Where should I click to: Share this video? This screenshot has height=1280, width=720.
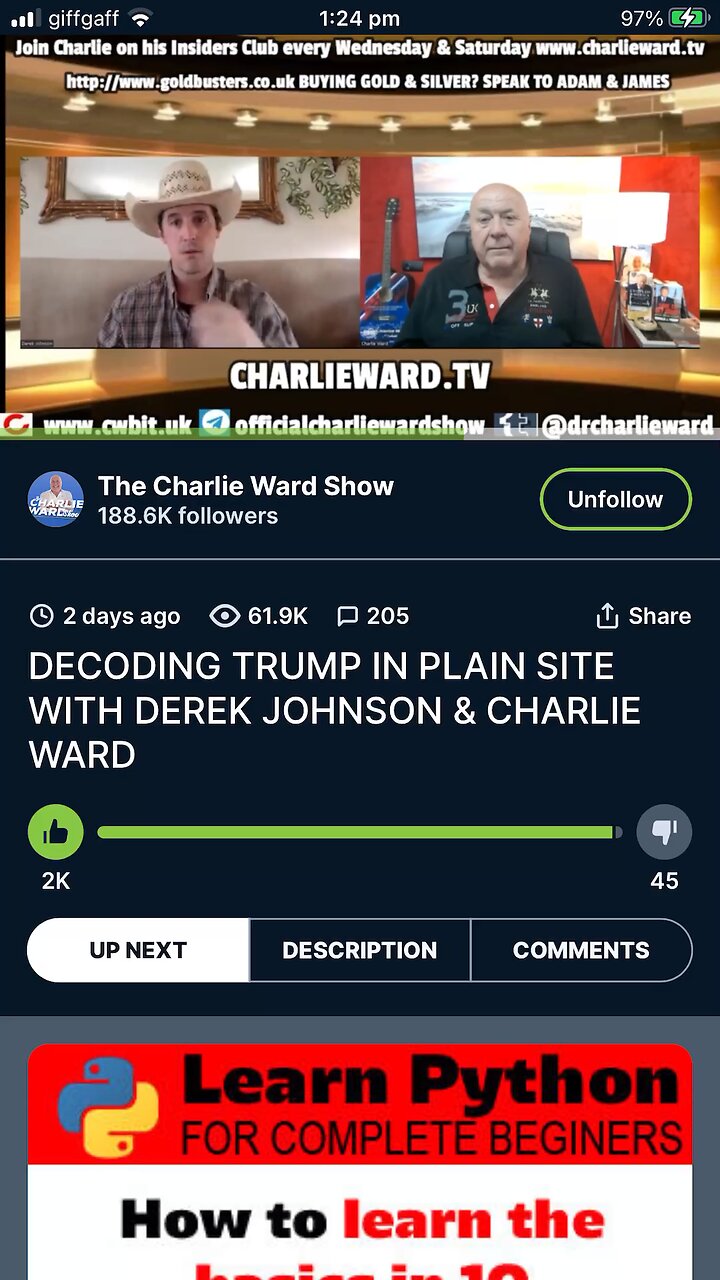643,616
